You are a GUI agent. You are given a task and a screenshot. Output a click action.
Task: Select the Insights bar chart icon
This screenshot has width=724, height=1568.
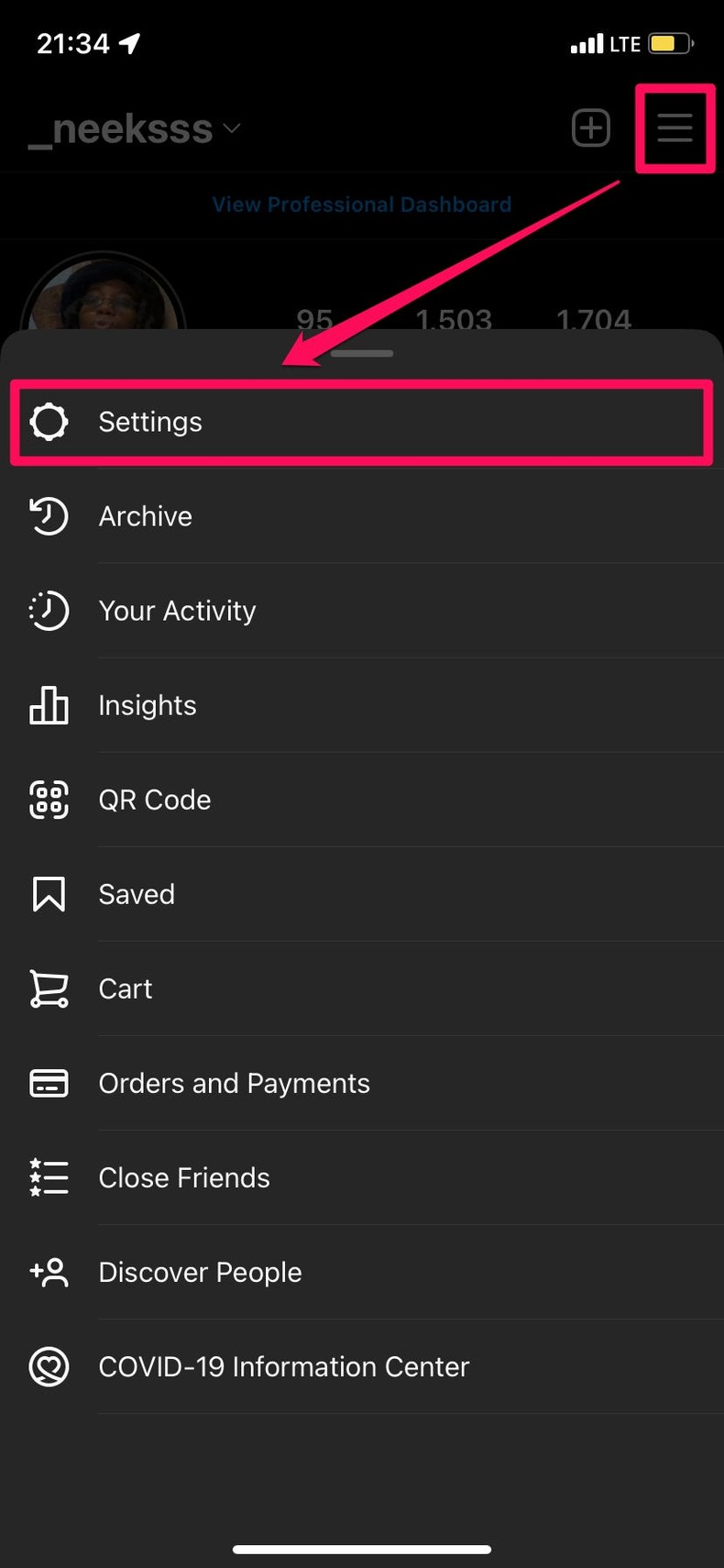[x=49, y=705]
